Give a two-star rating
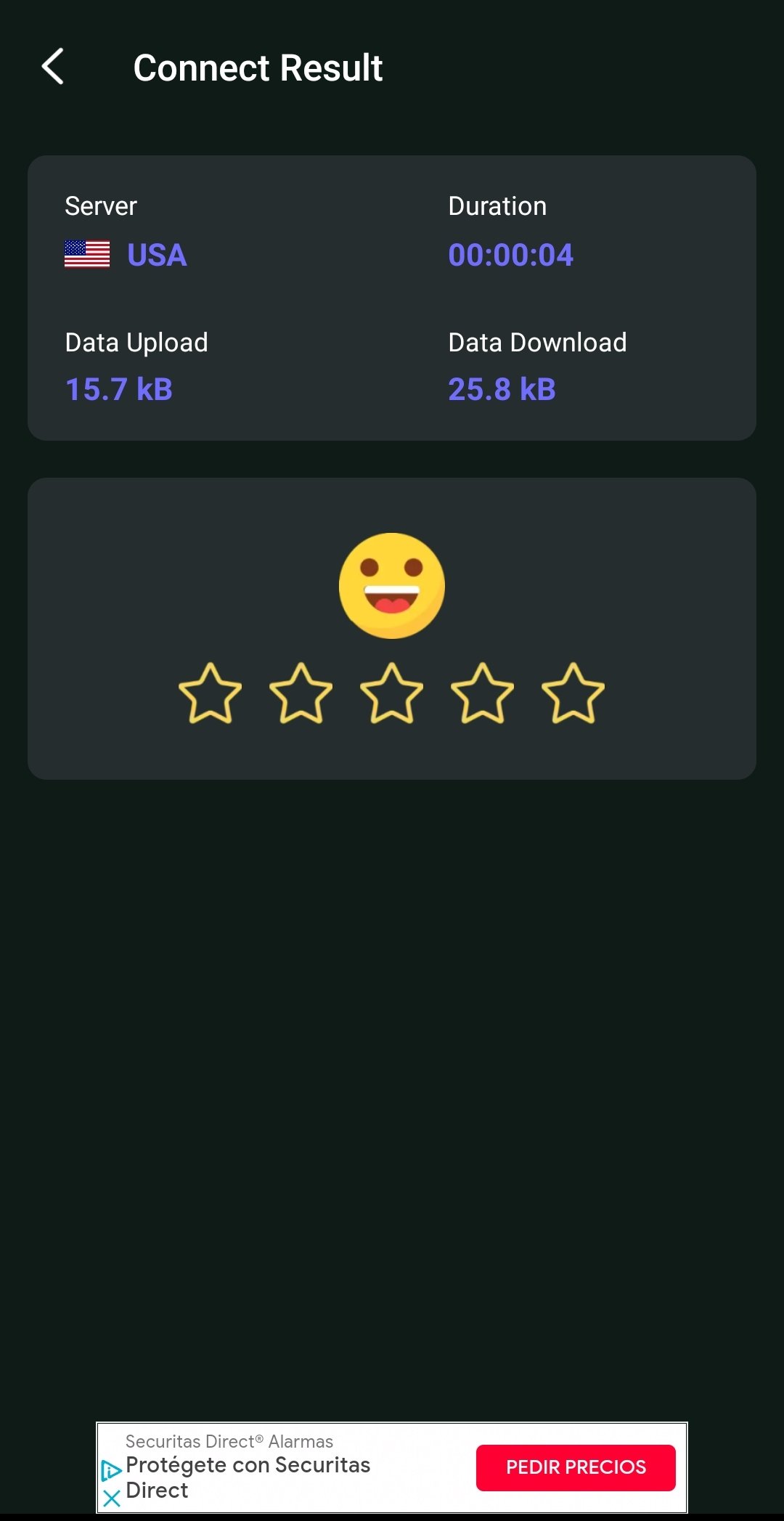 pyautogui.click(x=301, y=693)
